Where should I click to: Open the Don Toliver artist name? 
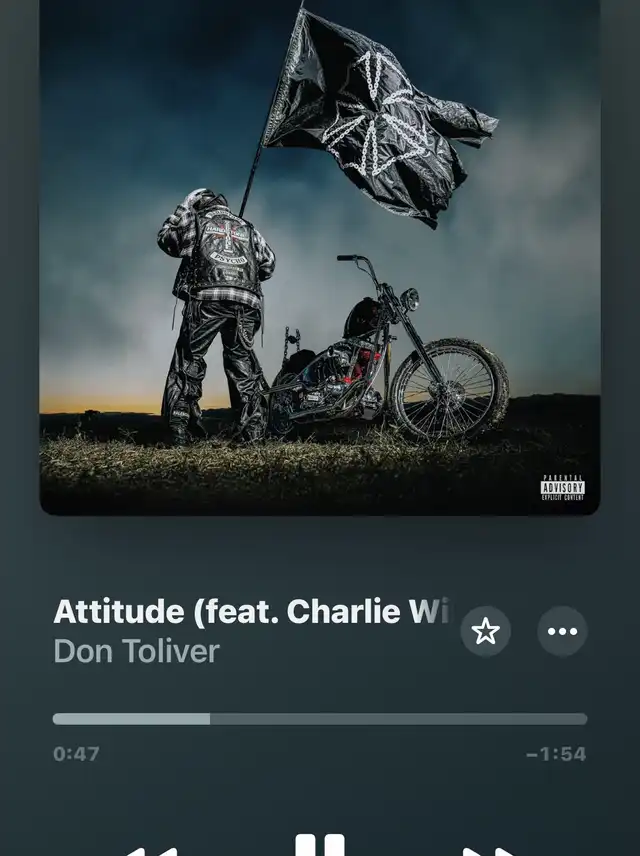136,651
